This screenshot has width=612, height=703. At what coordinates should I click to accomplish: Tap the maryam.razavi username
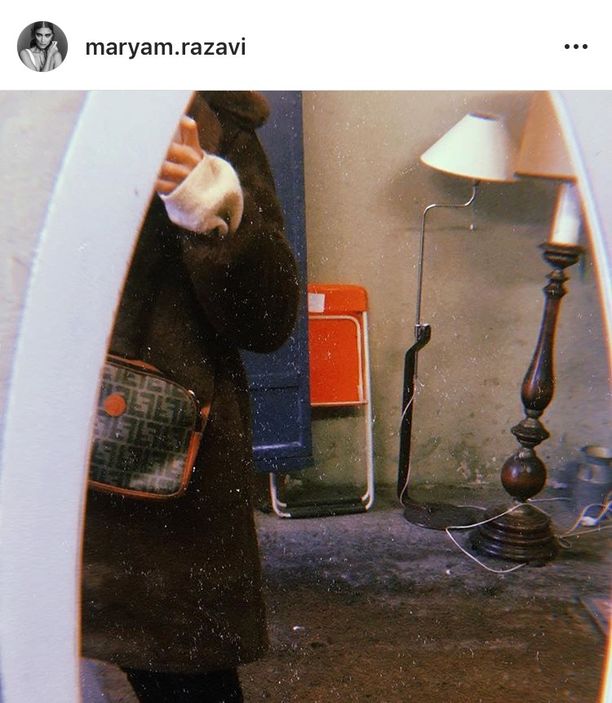coord(165,47)
